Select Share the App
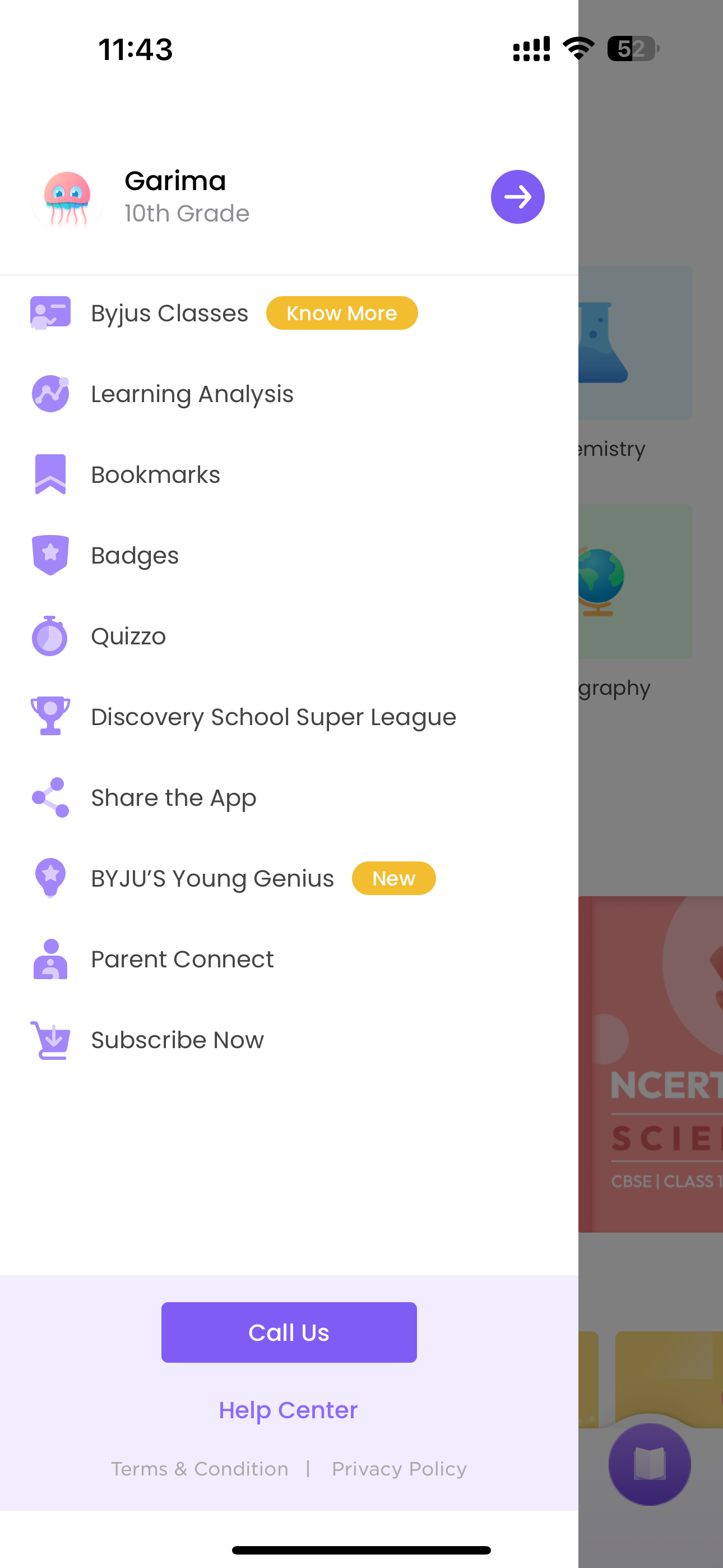 point(173,798)
